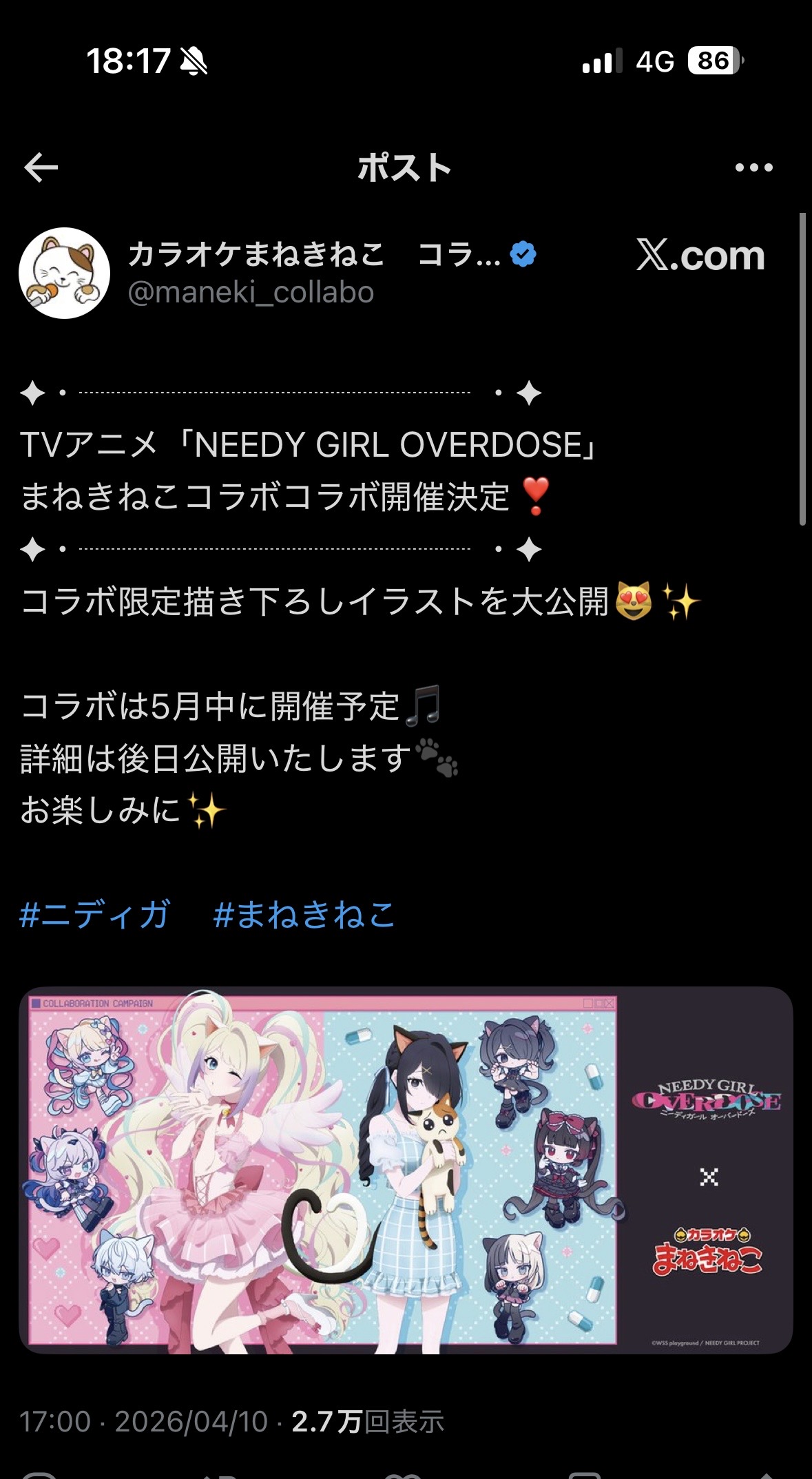
Task: Open the カラオケまねきねこ profile avatar
Action: click(x=64, y=273)
